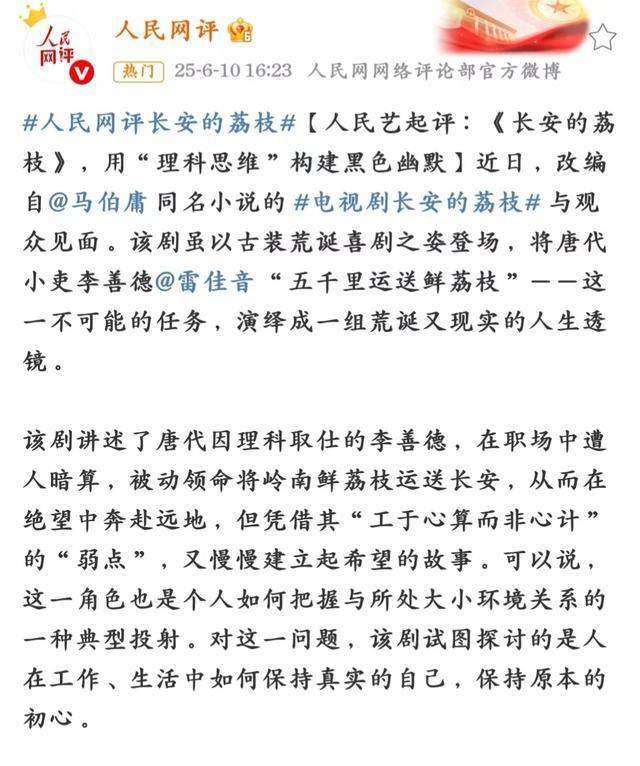Open the @雷佳音 mention

[x=204, y=282]
